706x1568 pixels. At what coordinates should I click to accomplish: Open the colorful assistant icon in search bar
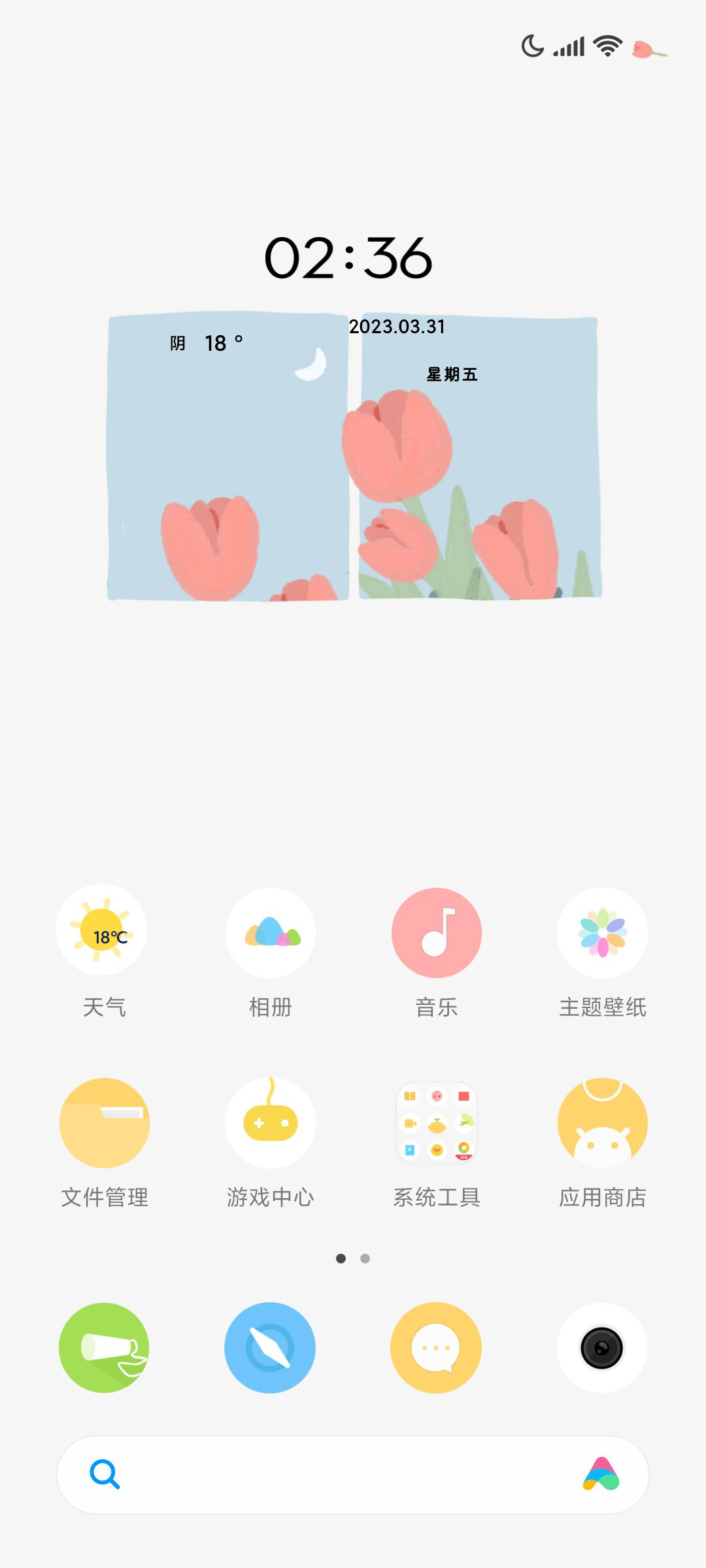click(601, 1474)
